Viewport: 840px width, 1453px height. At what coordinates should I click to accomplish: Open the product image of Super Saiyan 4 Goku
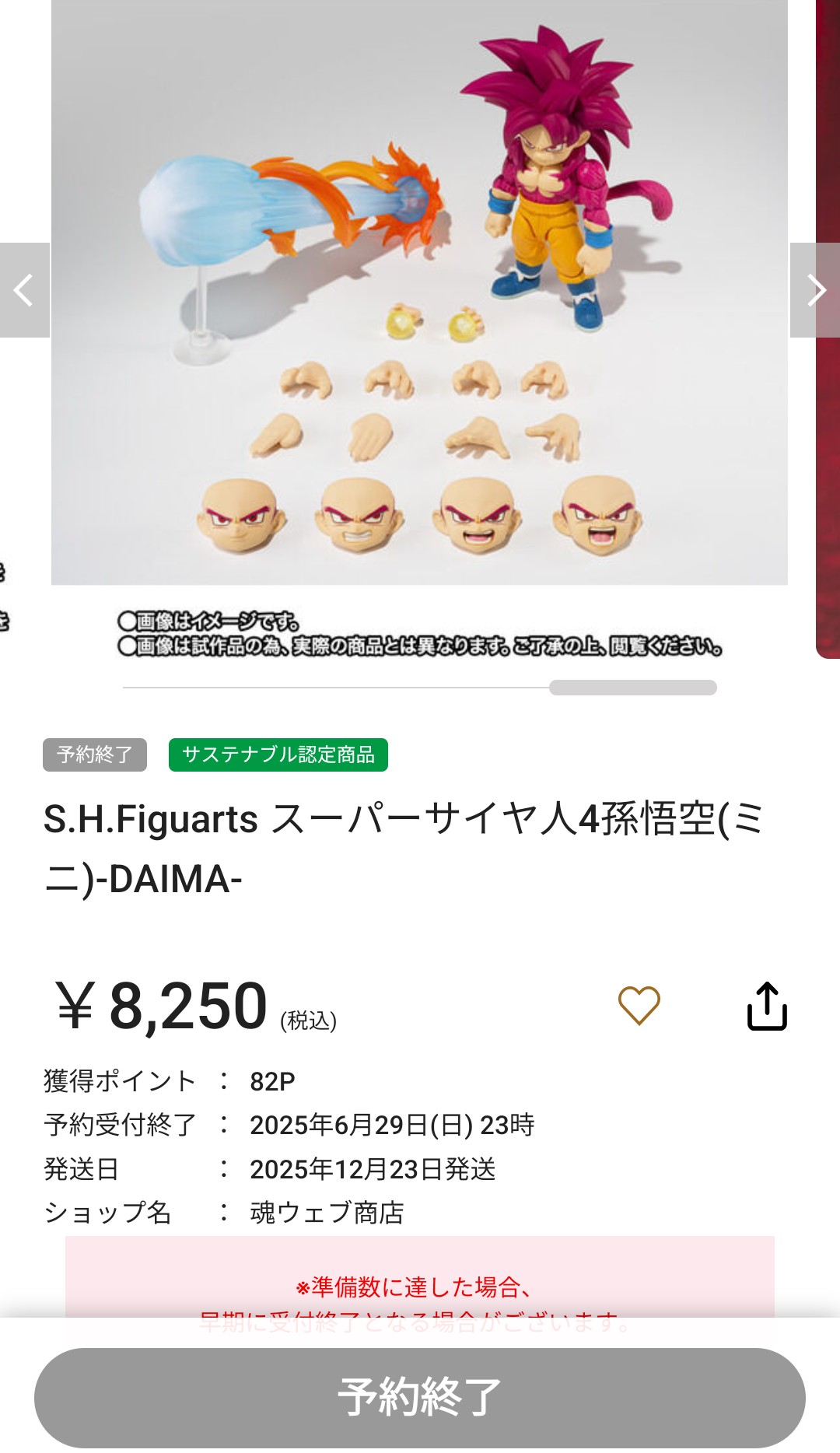click(x=419, y=292)
